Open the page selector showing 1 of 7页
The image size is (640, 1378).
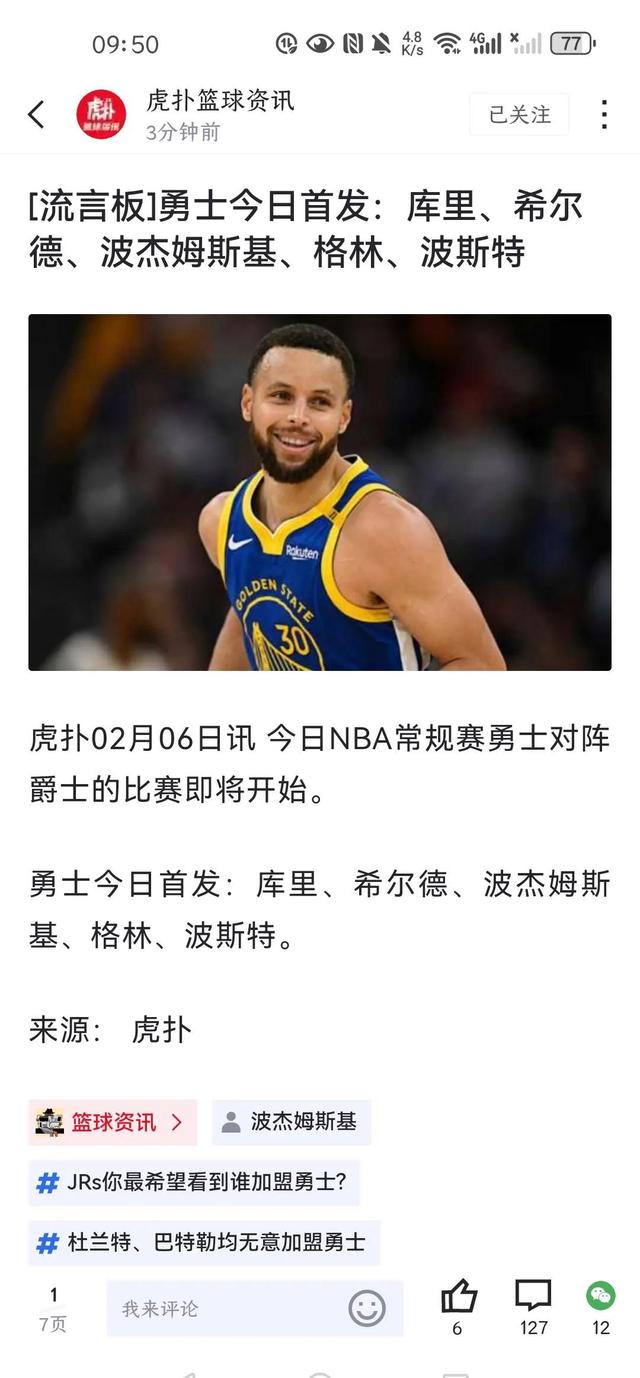pos(53,1309)
